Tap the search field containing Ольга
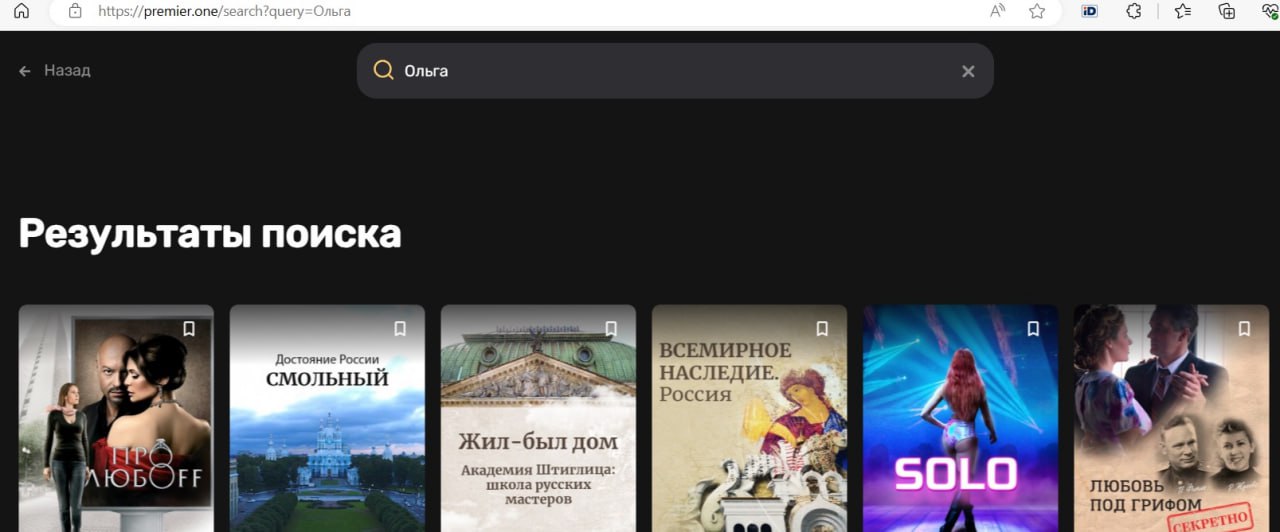This screenshot has height=532, width=1280. 660,71
